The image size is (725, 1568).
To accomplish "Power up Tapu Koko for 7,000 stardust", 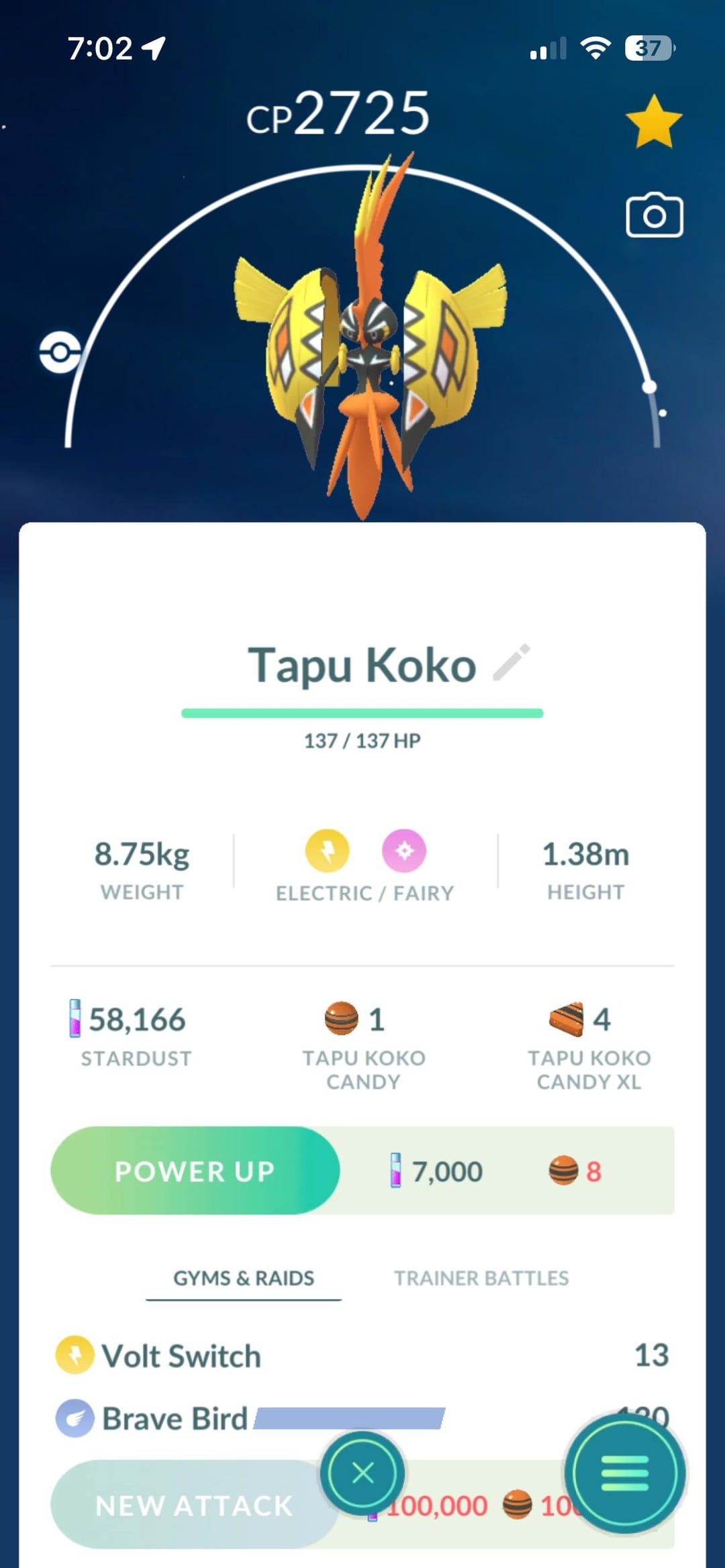I will point(195,1171).
